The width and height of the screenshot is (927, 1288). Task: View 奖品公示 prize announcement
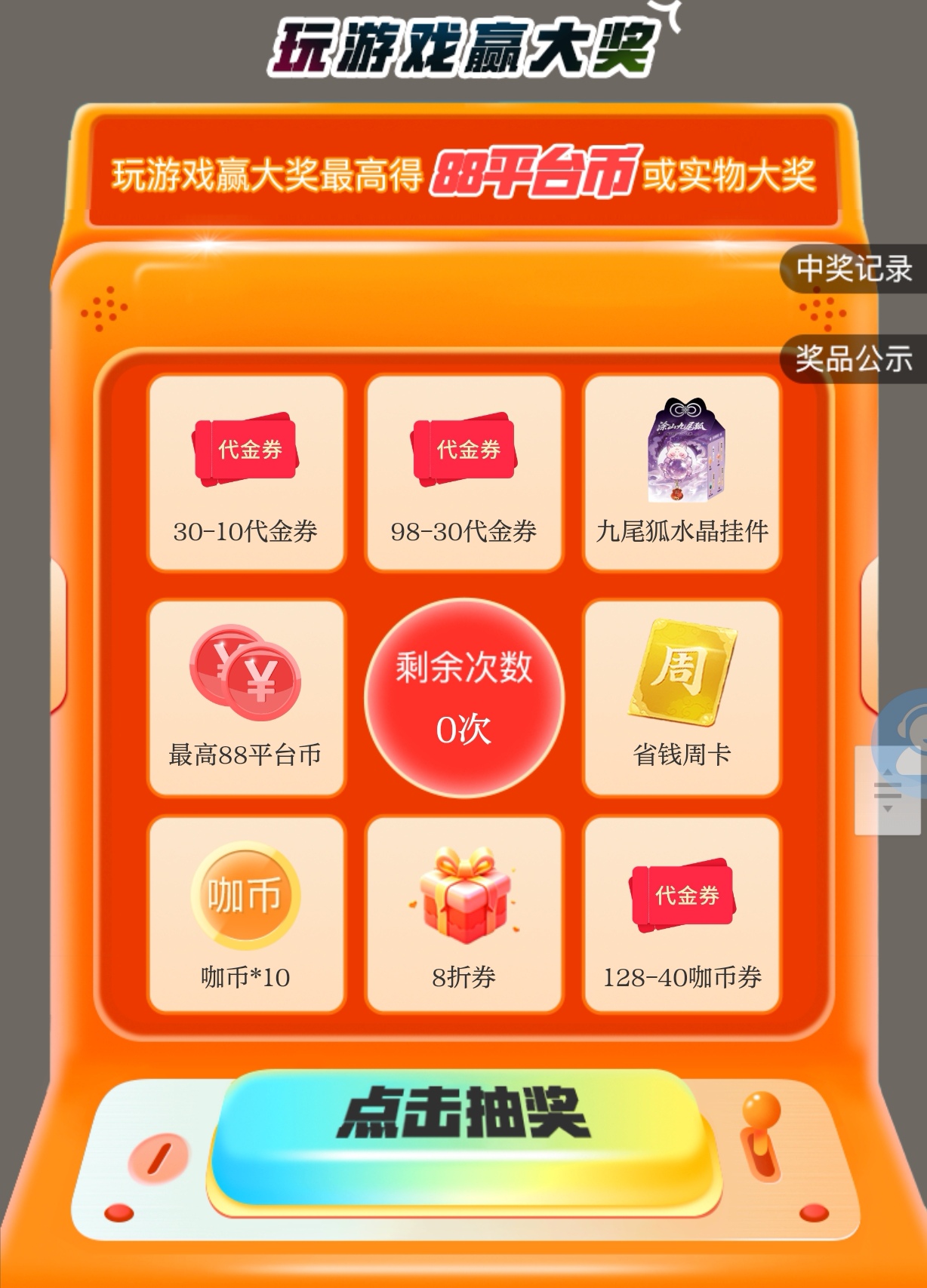pyautogui.click(x=854, y=358)
